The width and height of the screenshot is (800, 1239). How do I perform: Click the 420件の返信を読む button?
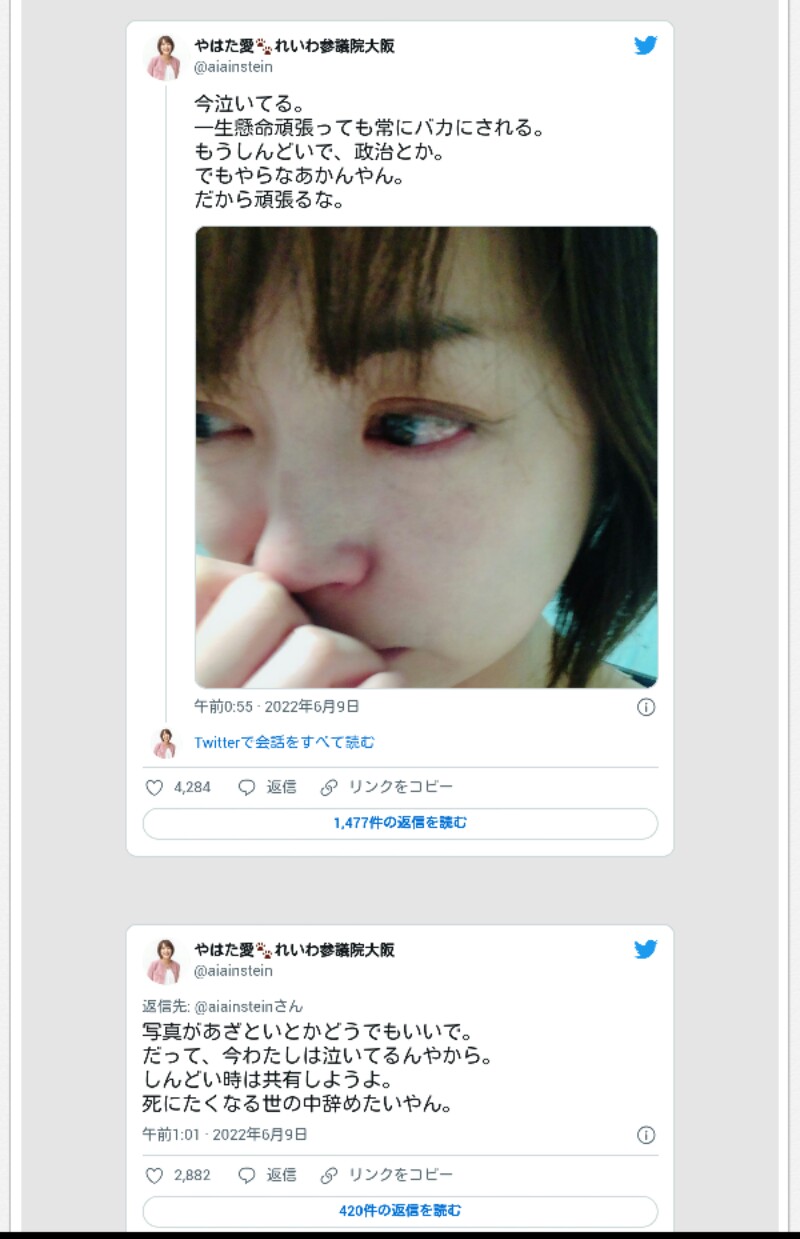pos(400,1211)
